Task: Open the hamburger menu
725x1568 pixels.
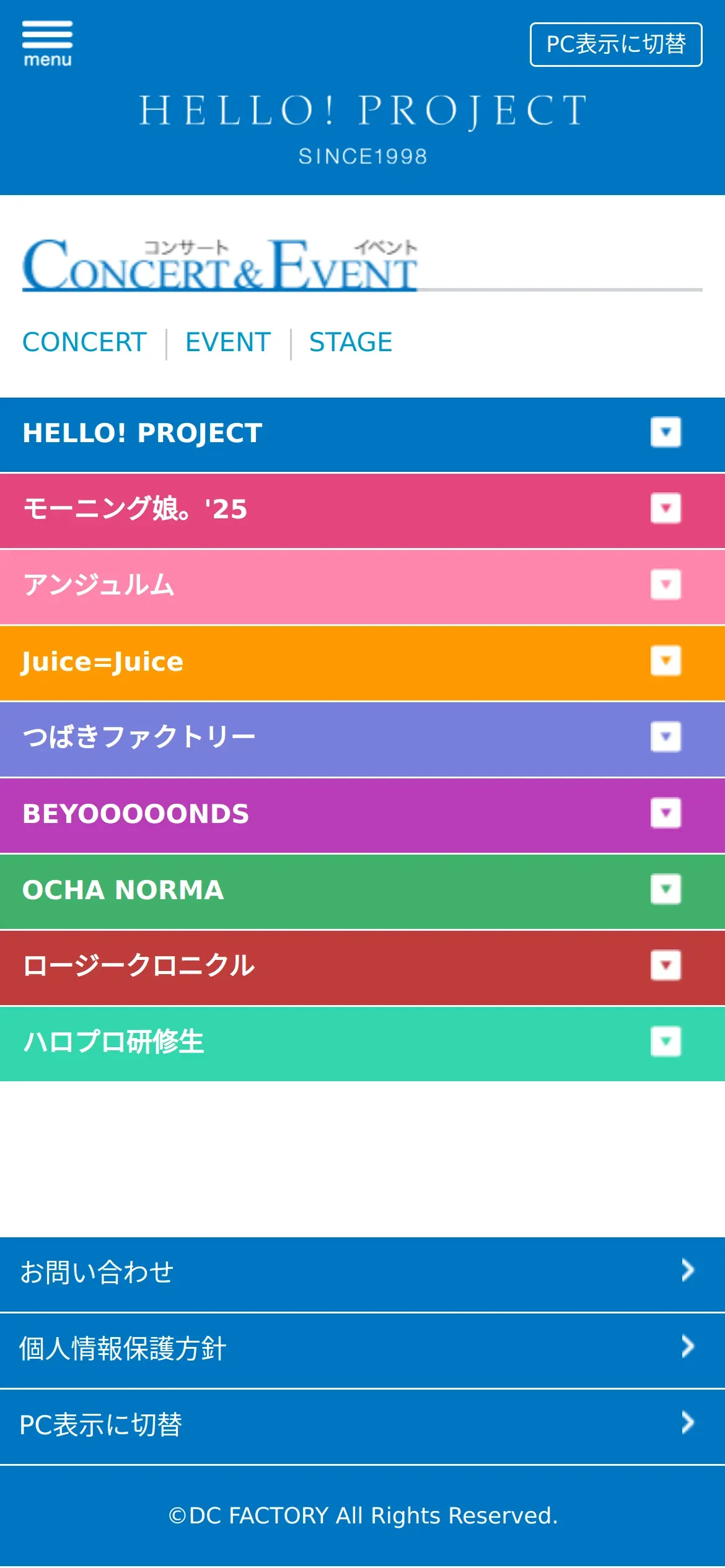Action: point(47,43)
